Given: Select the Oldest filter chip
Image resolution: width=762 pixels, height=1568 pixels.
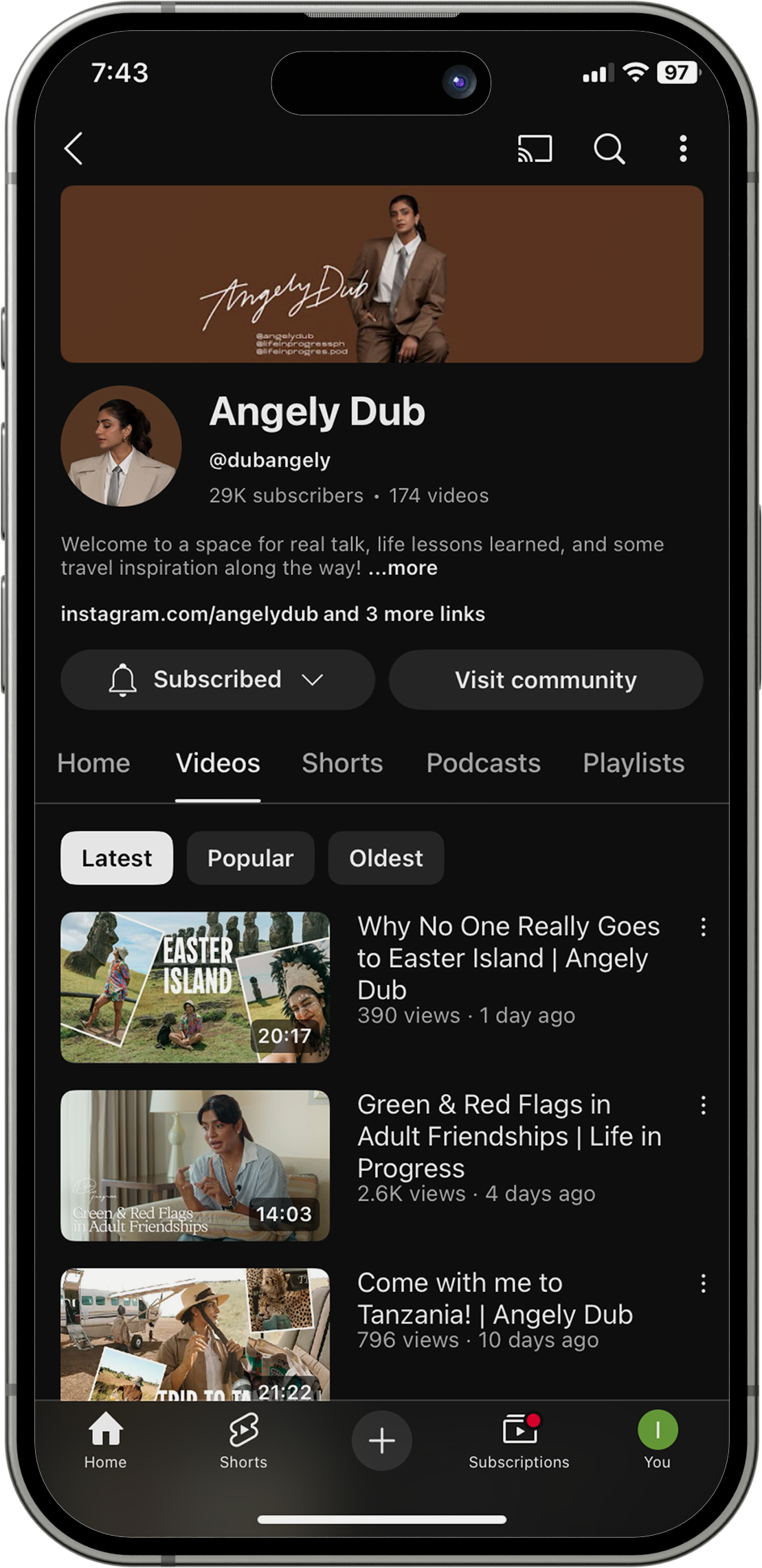Looking at the screenshot, I should point(385,858).
